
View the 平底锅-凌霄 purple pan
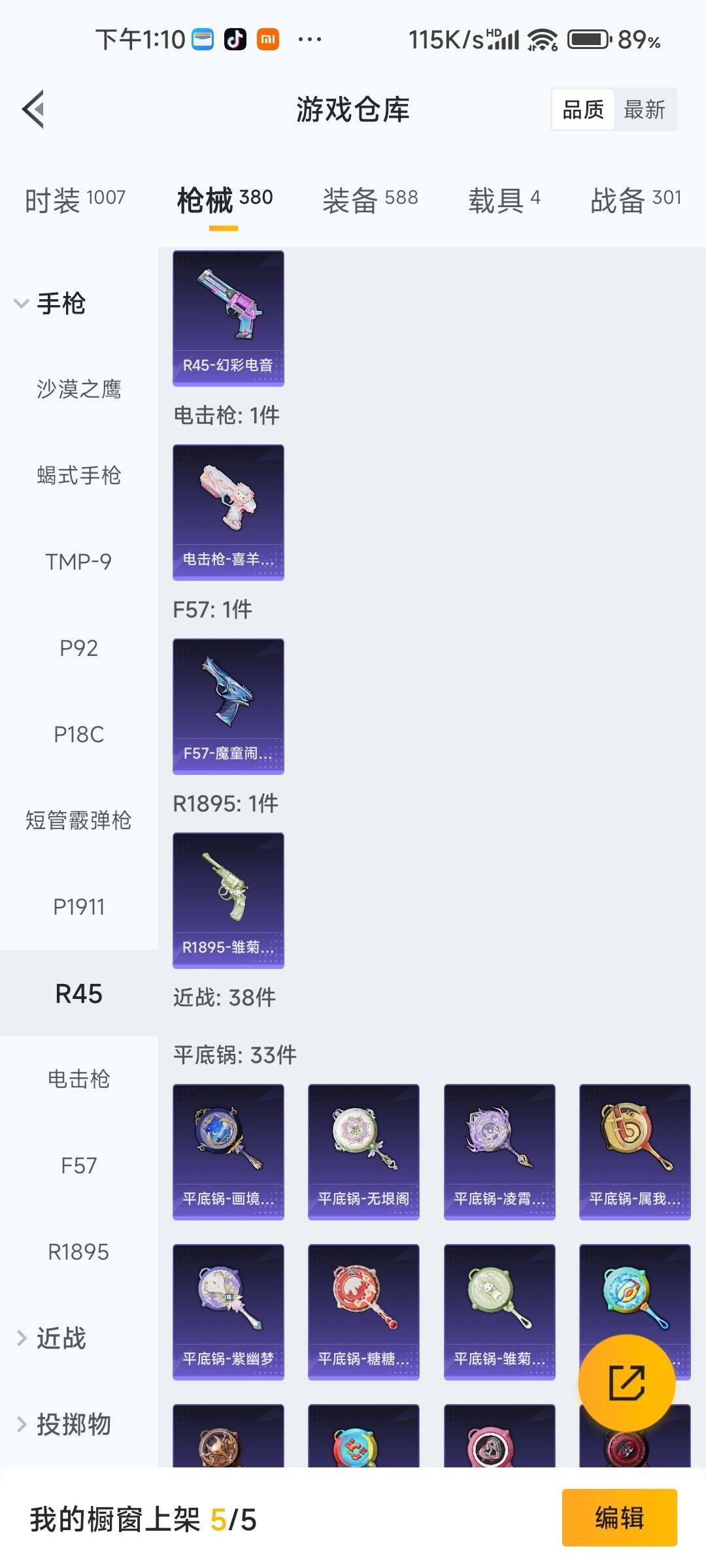pyautogui.click(x=499, y=1151)
